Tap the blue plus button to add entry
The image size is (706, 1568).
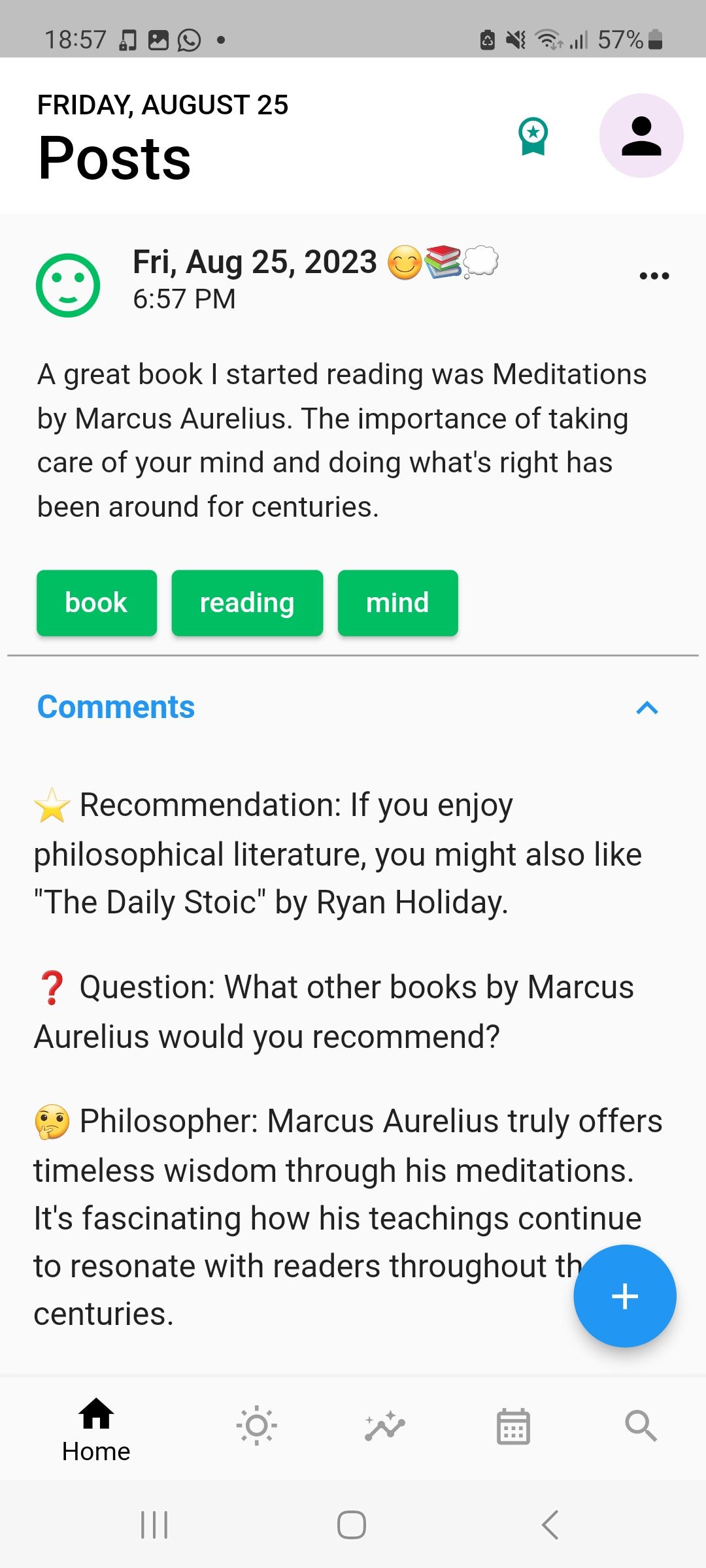[x=624, y=1296]
